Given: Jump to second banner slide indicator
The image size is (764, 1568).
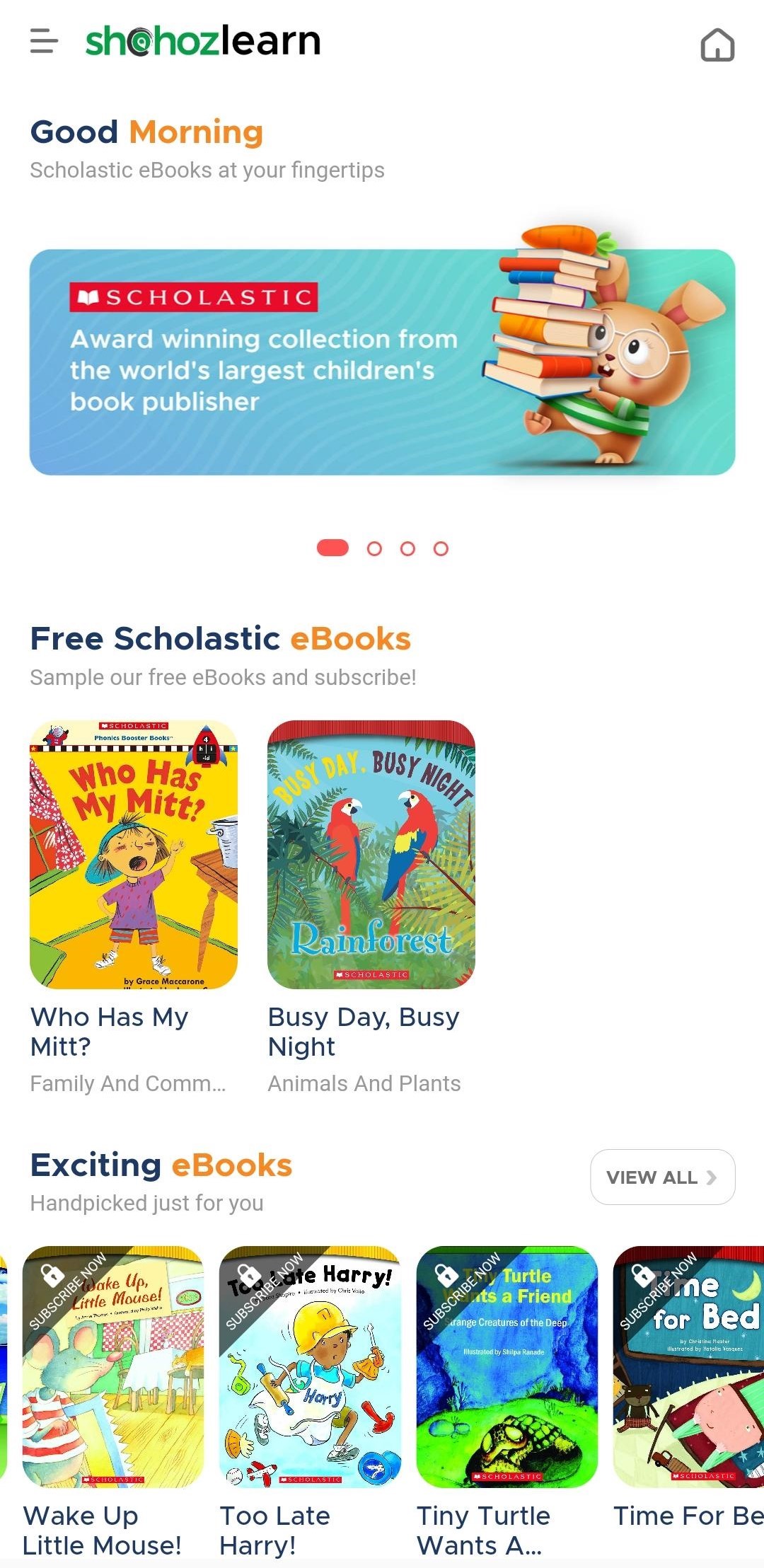Looking at the screenshot, I should click(374, 548).
